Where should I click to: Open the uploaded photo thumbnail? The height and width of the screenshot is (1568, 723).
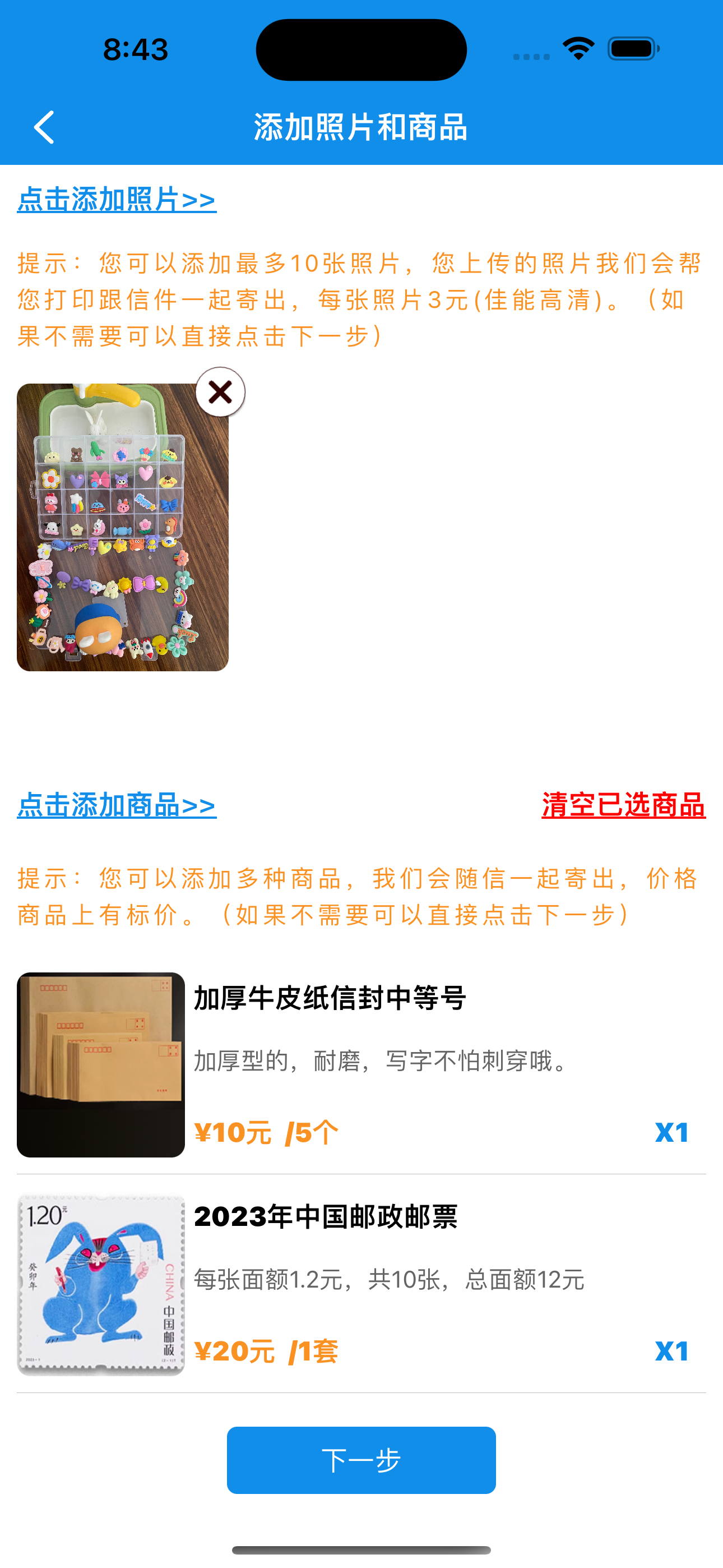click(122, 527)
